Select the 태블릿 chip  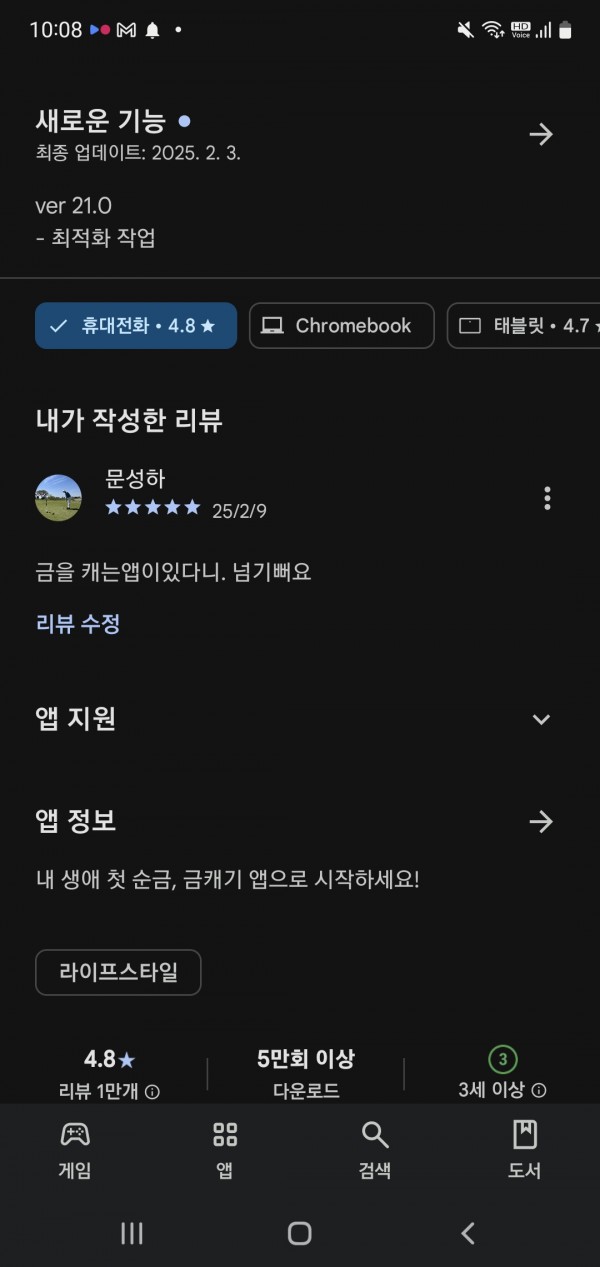(x=523, y=326)
